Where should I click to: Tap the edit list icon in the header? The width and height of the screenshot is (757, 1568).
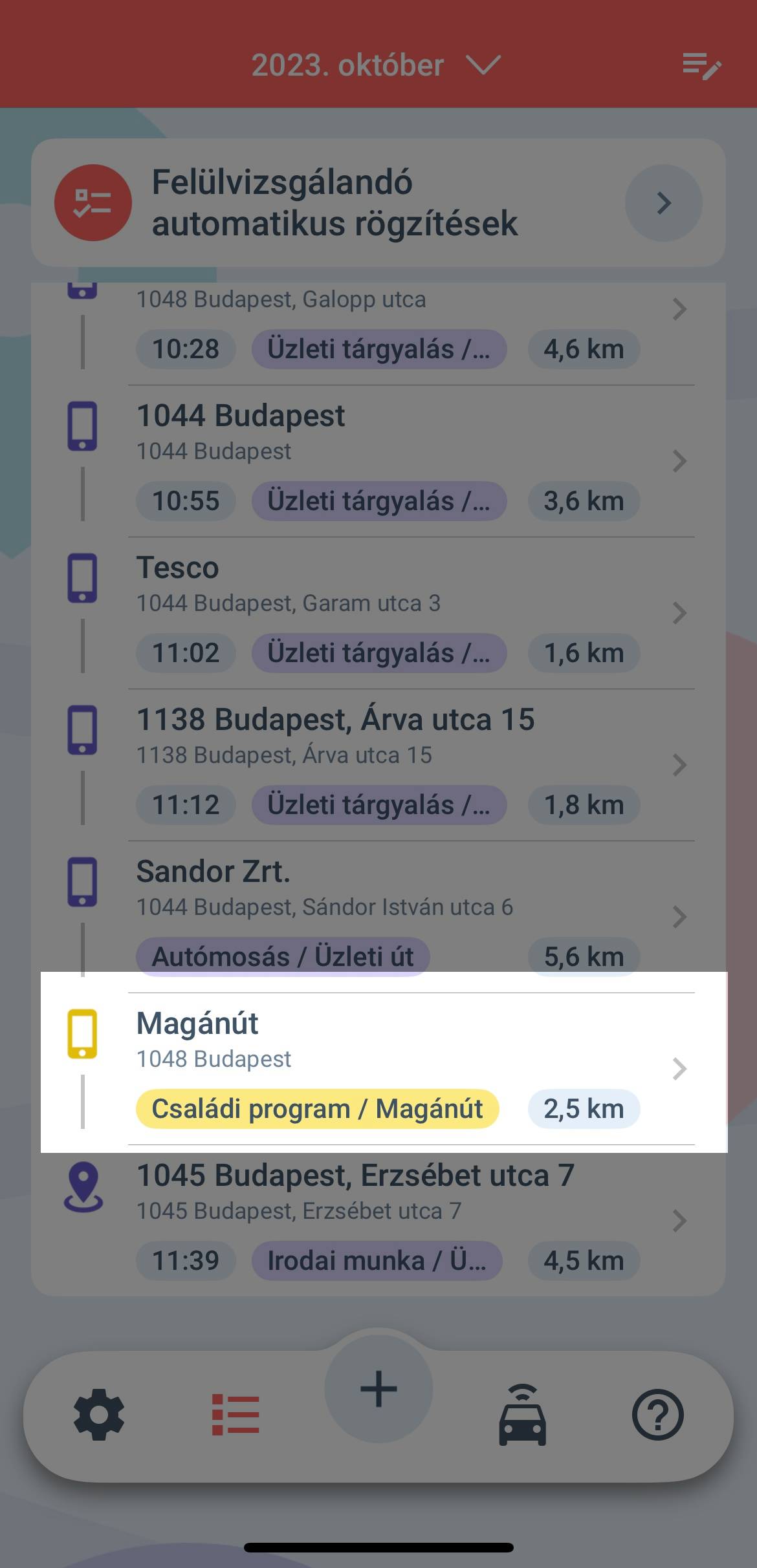click(702, 66)
